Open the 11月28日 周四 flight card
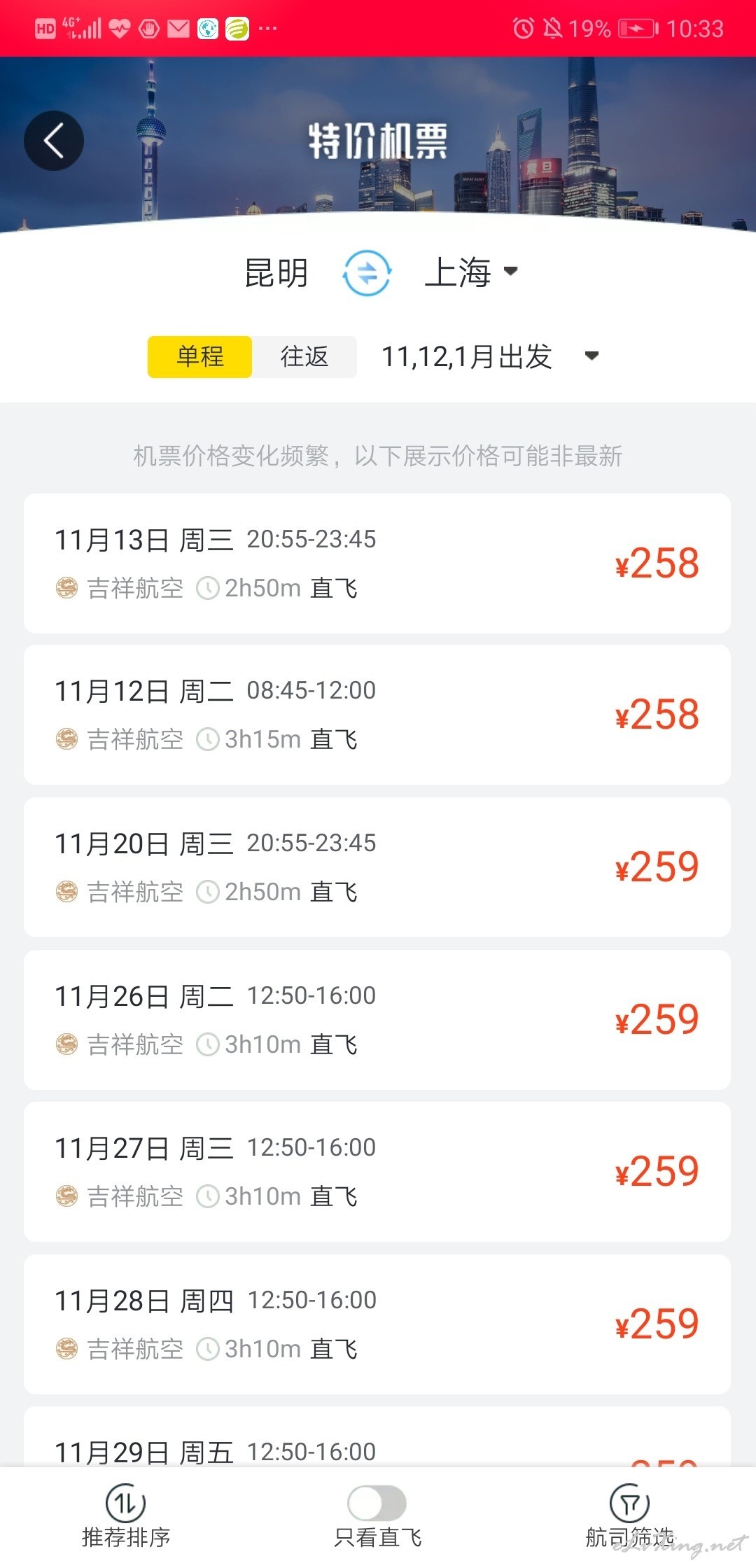Viewport: 756px width, 1568px height. 377,1324
